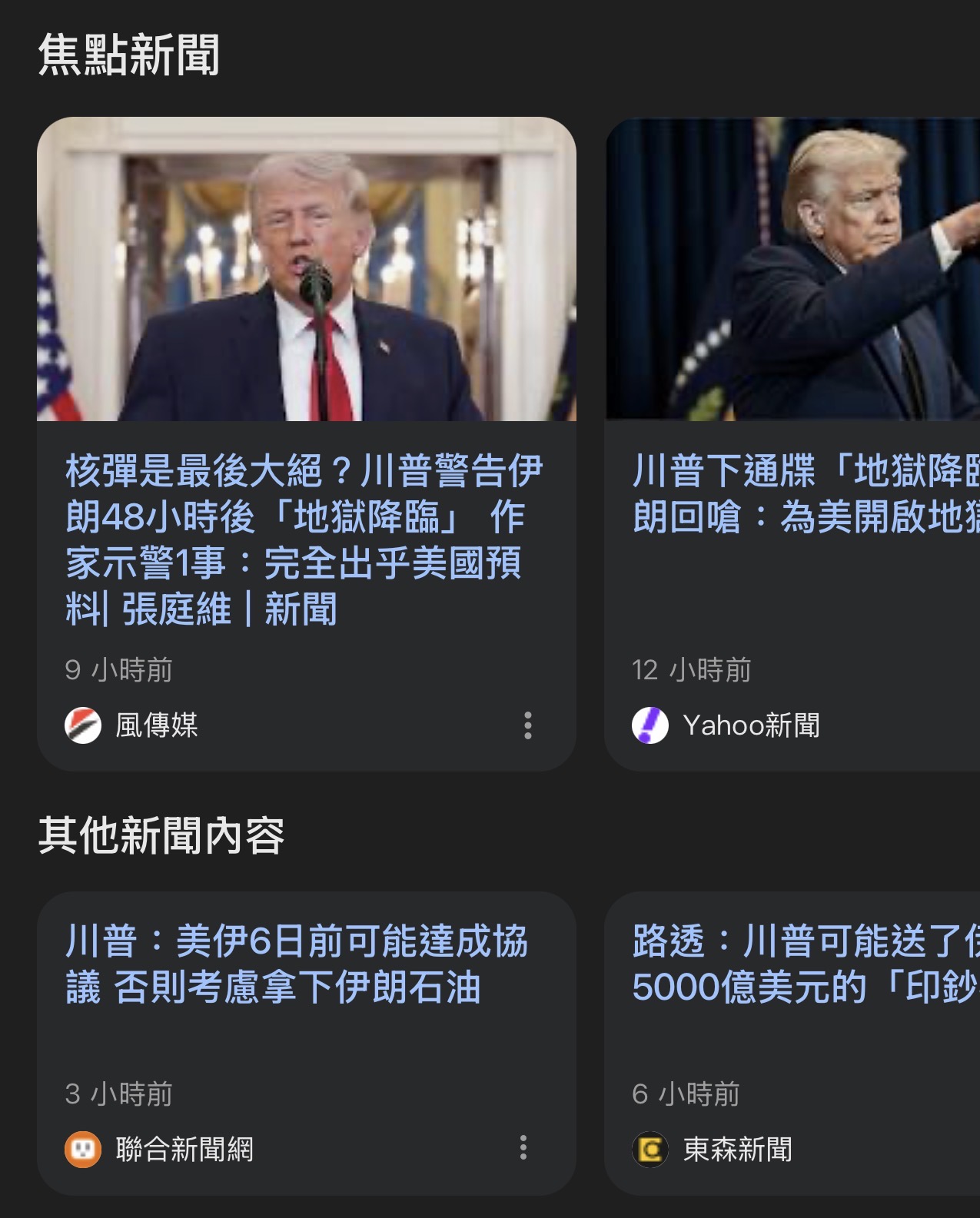The image size is (980, 1218).
Task: Open the overflow menu on the 聯合新聞網 card
Action: coord(523,1147)
